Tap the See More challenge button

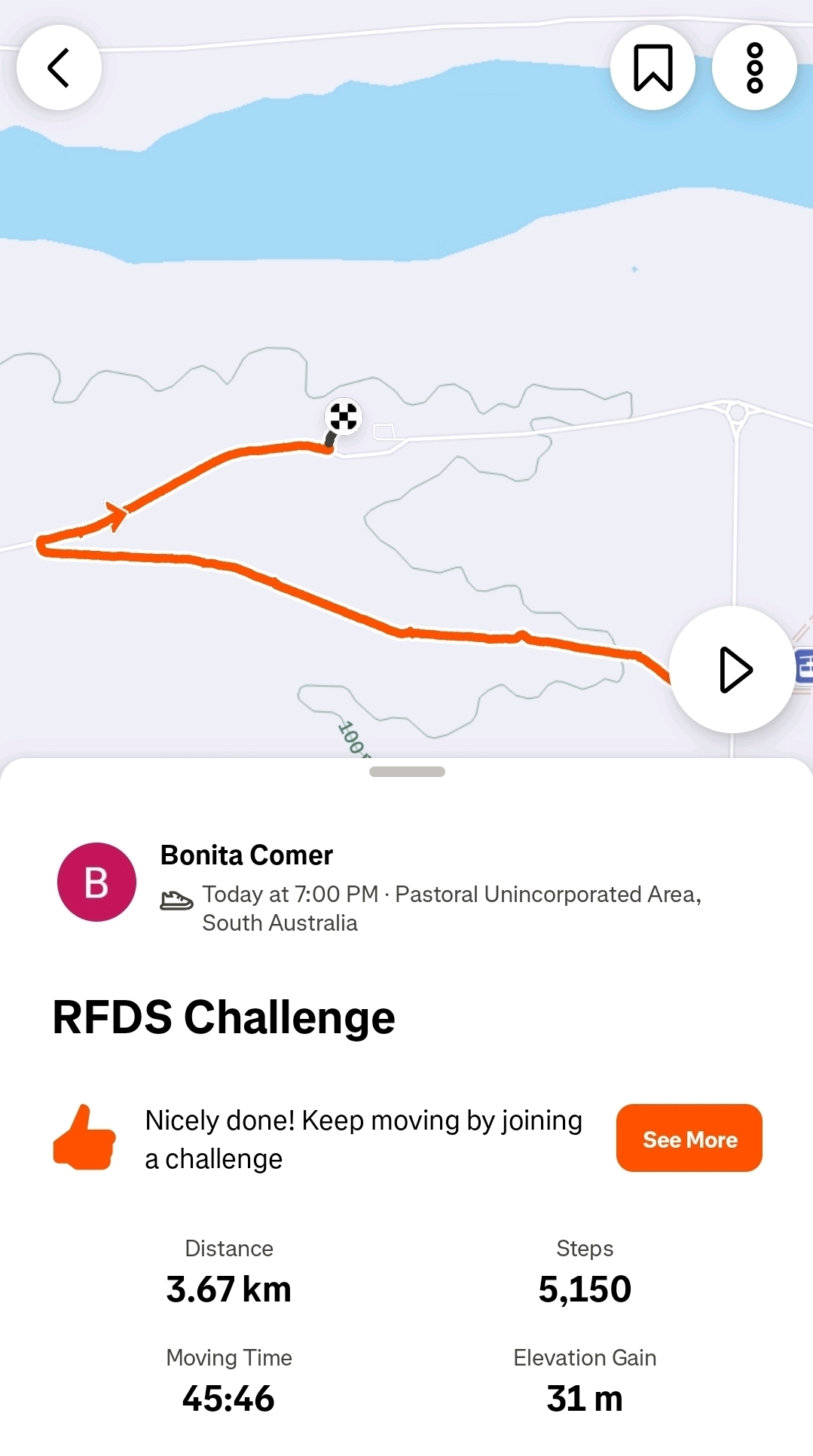(x=689, y=1138)
